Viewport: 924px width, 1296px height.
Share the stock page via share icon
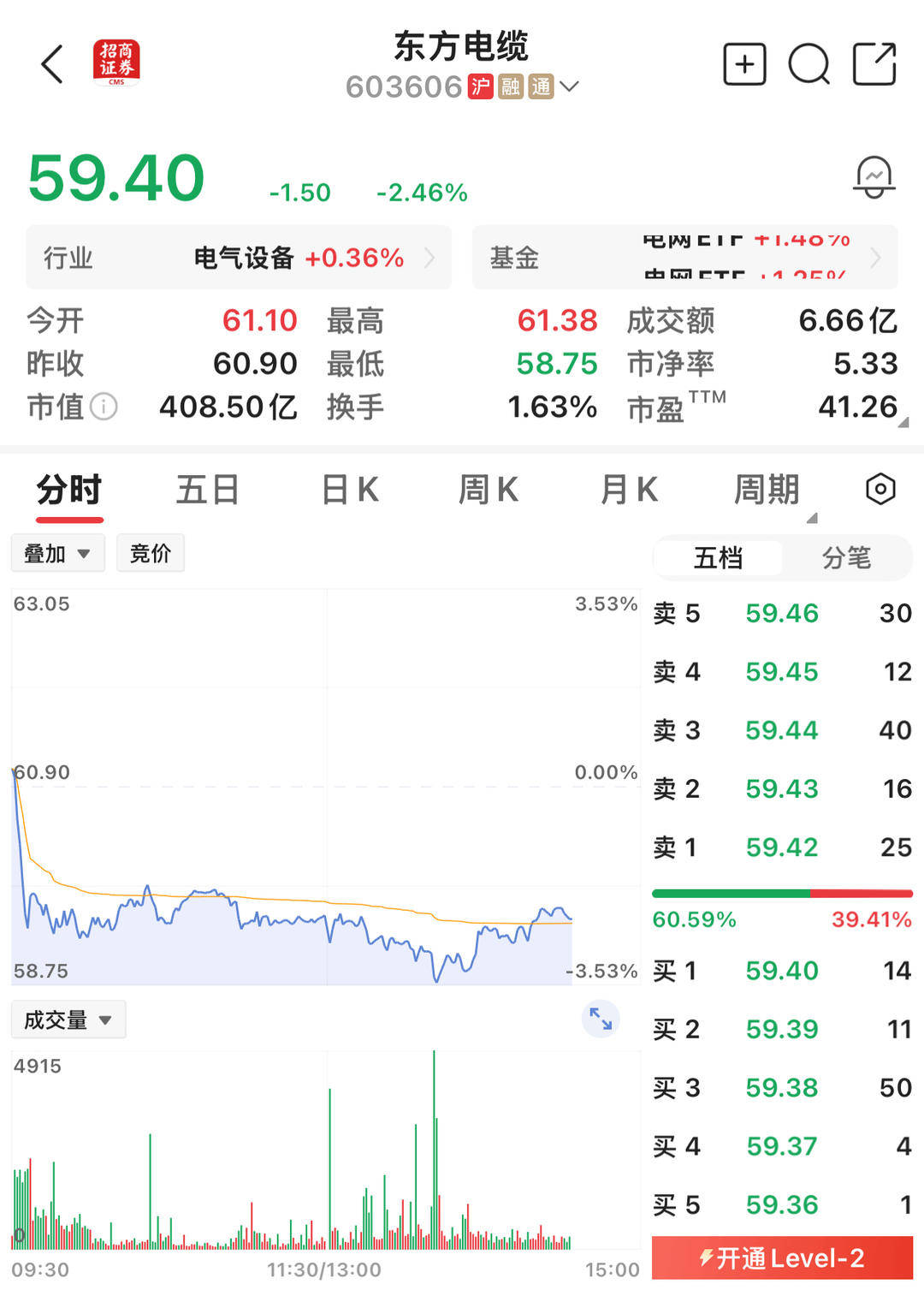(x=873, y=64)
